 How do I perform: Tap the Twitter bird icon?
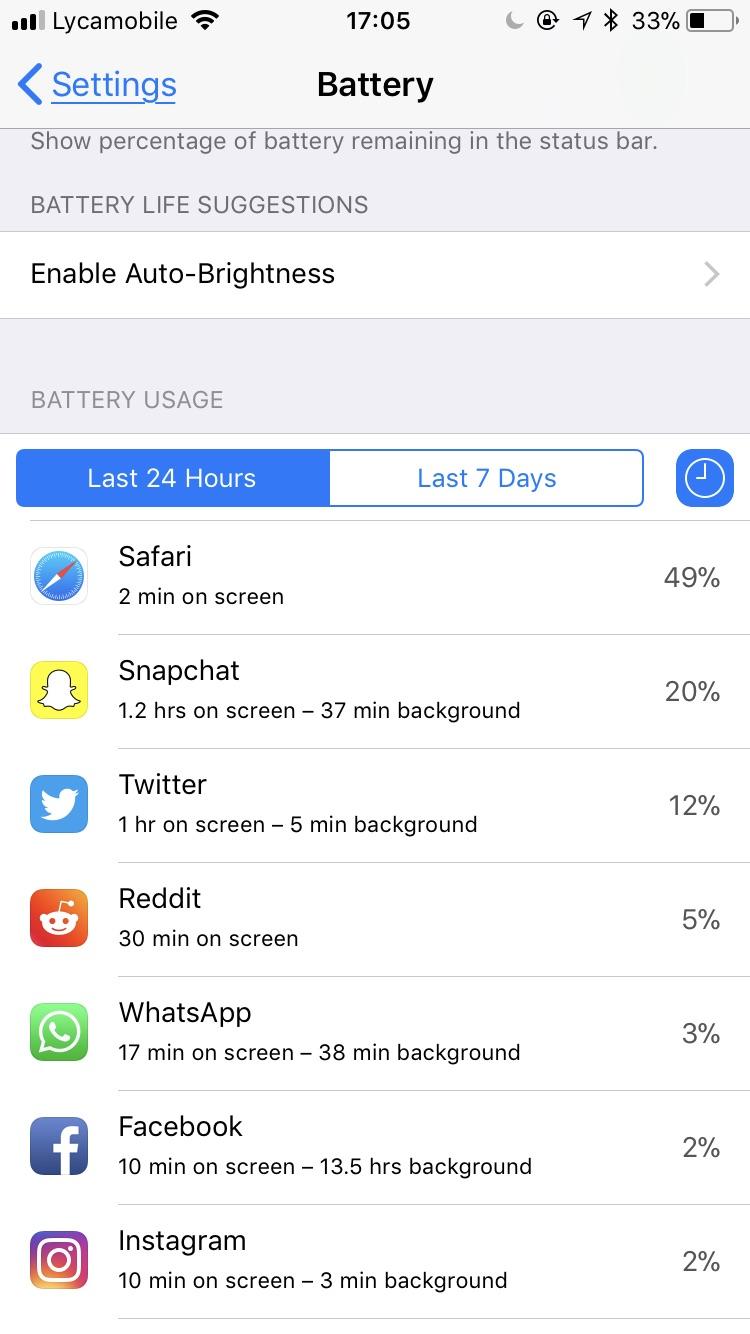[x=58, y=804]
